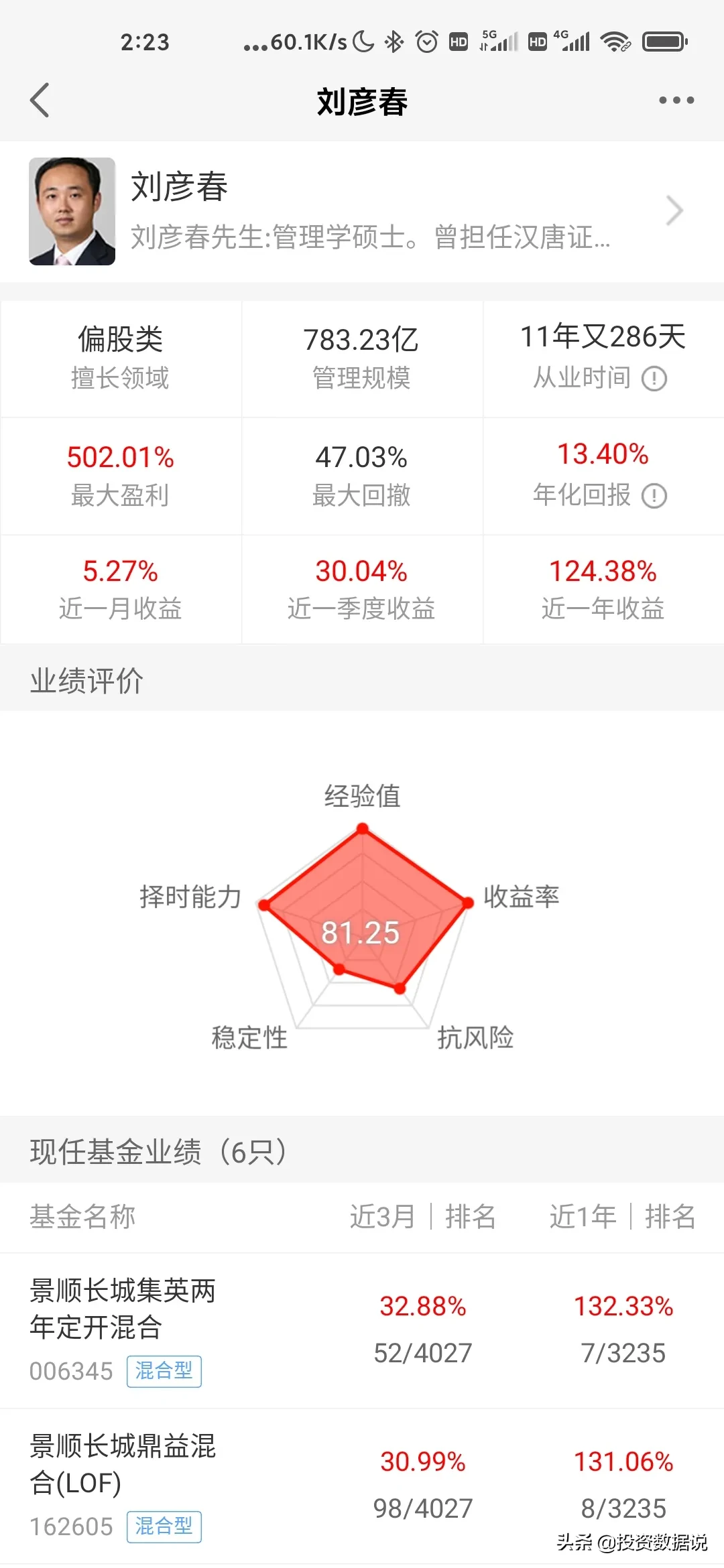Open fund 景顺长城鼎益混合(LOF)
This screenshot has height=1568, width=724.
pos(362,1486)
